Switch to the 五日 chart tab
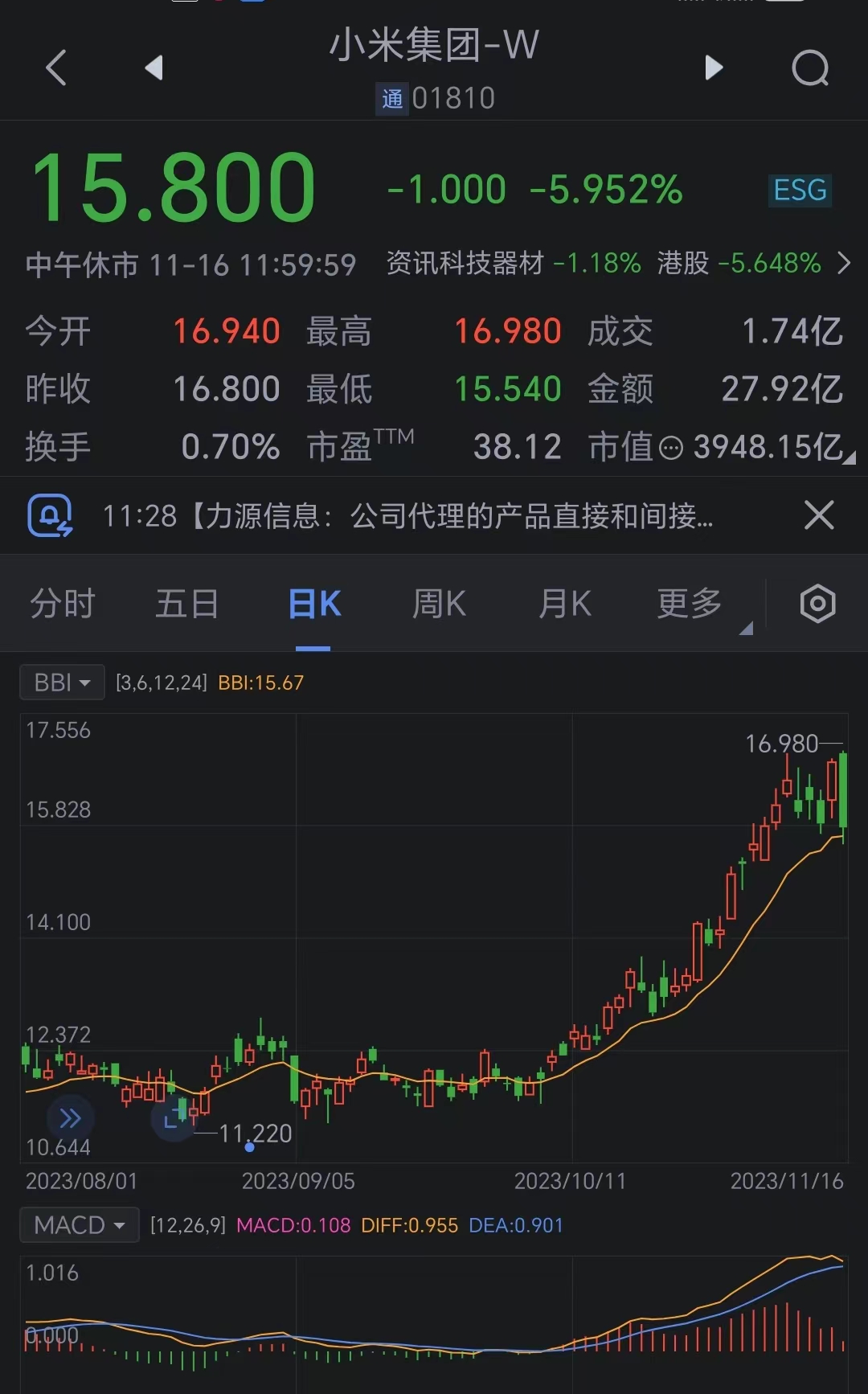 tap(187, 604)
